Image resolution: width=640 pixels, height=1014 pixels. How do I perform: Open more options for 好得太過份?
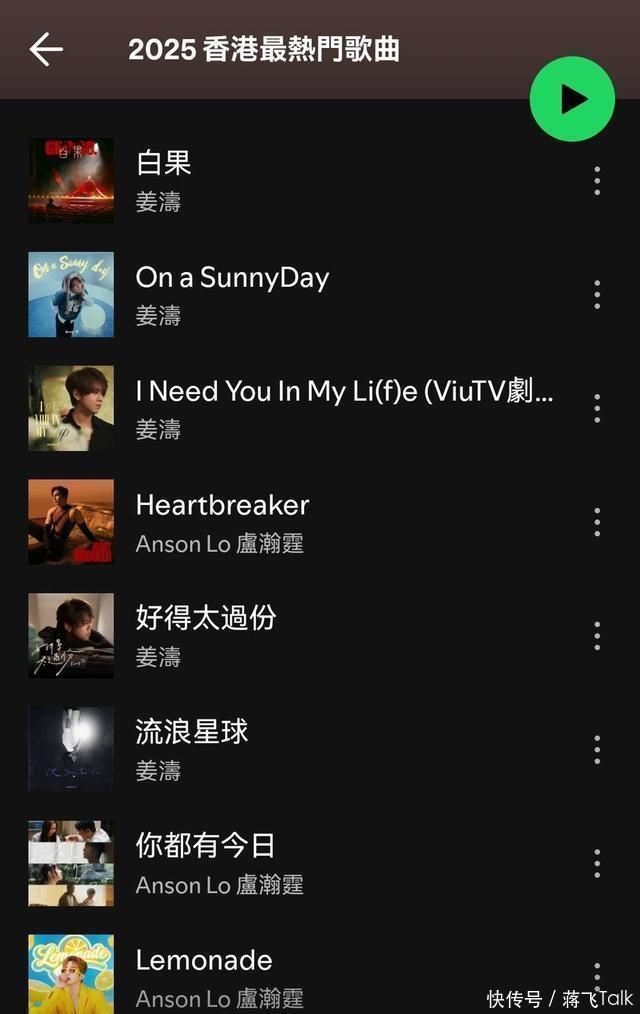coord(597,636)
